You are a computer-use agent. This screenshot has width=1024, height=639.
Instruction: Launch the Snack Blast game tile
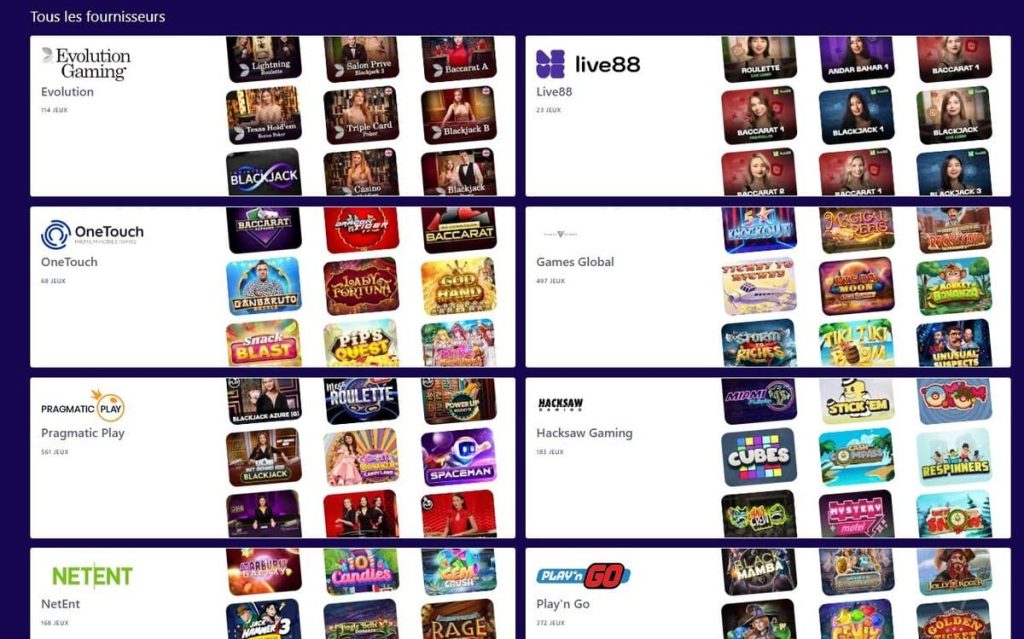pos(263,342)
